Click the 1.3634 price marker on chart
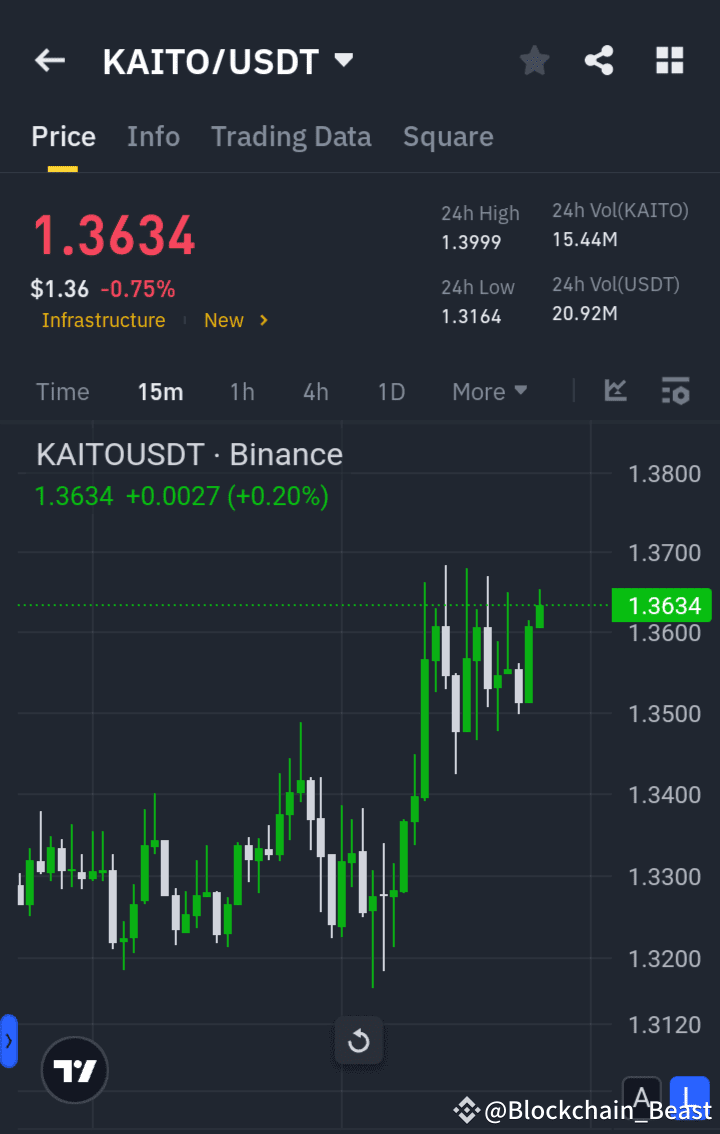This screenshot has width=720, height=1134. click(661, 605)
